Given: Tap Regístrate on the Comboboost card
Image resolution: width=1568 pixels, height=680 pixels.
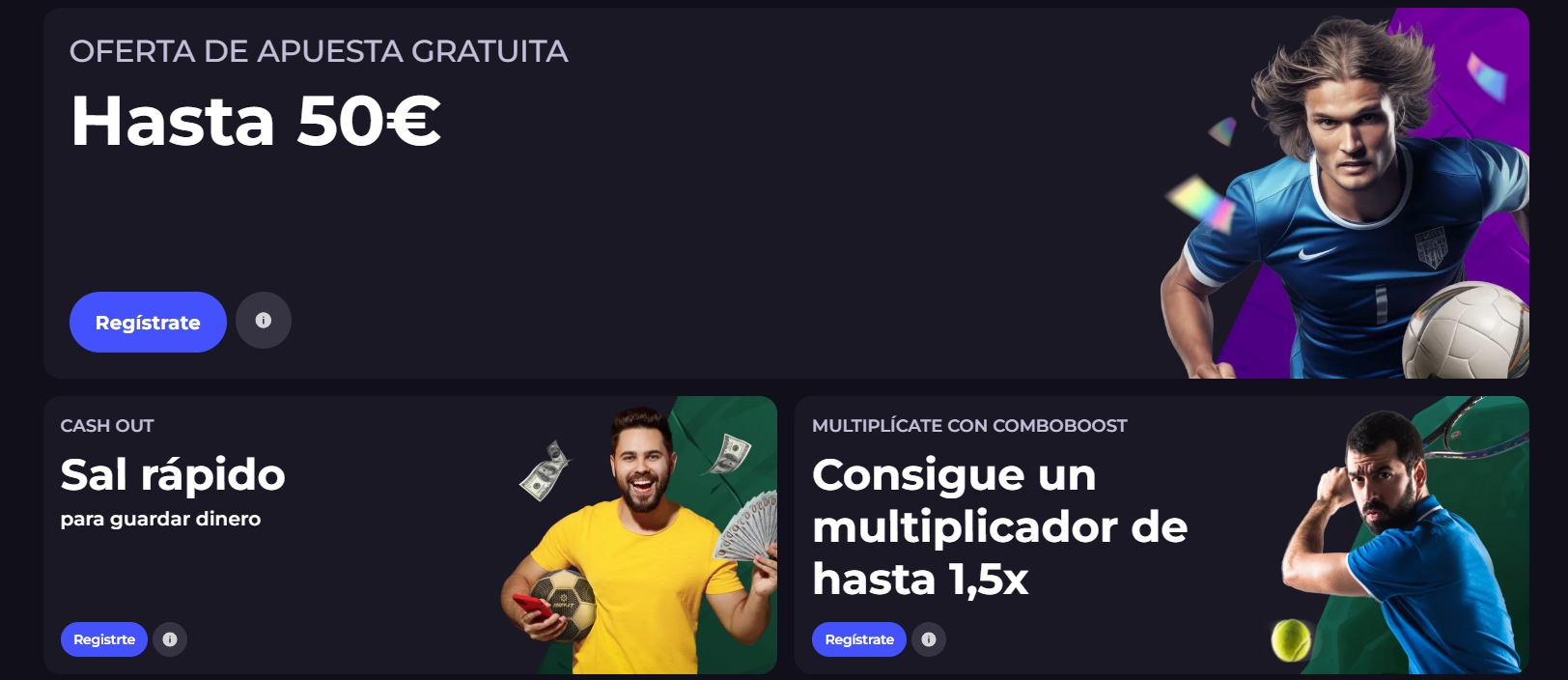Looking at the screenshot, I should point(859,639).
